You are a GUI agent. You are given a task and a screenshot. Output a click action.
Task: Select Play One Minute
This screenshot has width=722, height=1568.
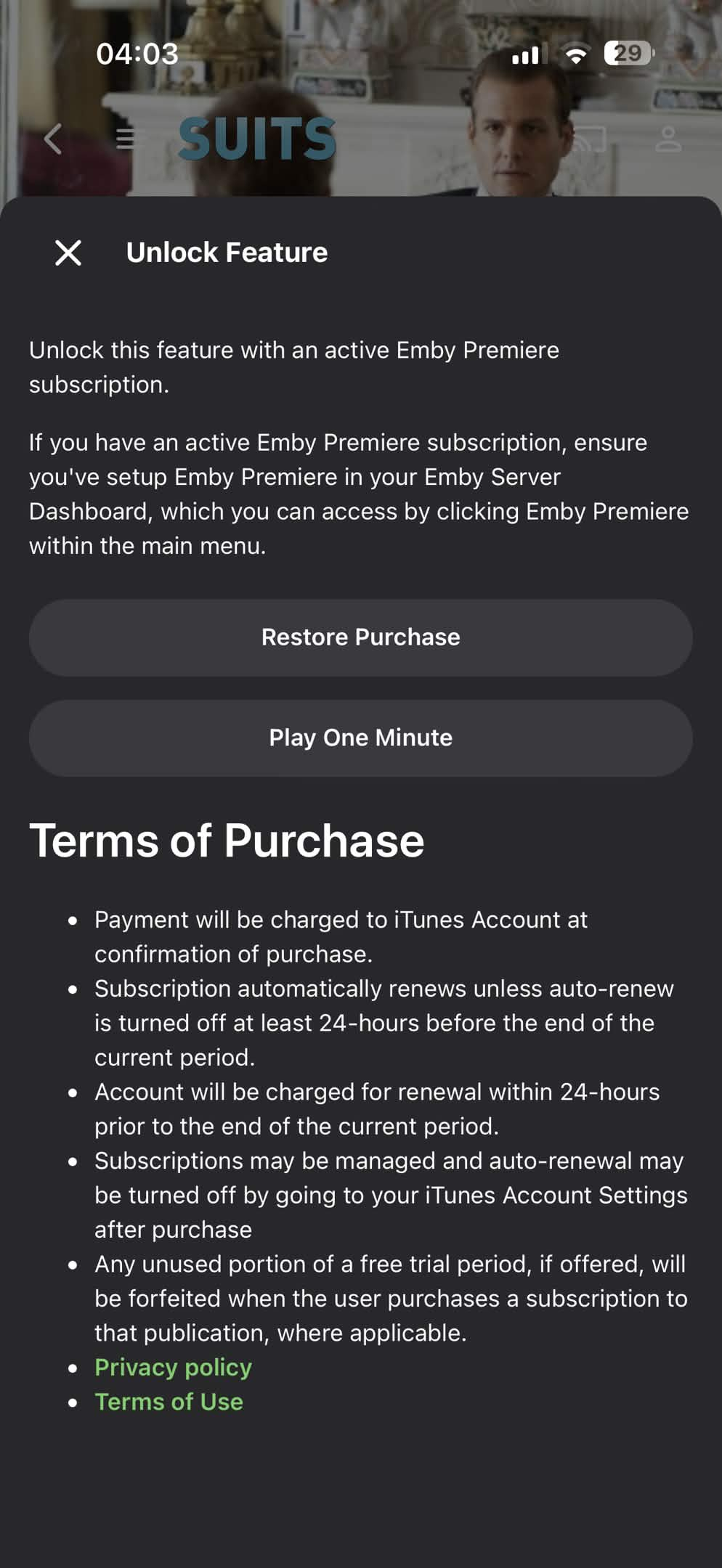[360, 738]
